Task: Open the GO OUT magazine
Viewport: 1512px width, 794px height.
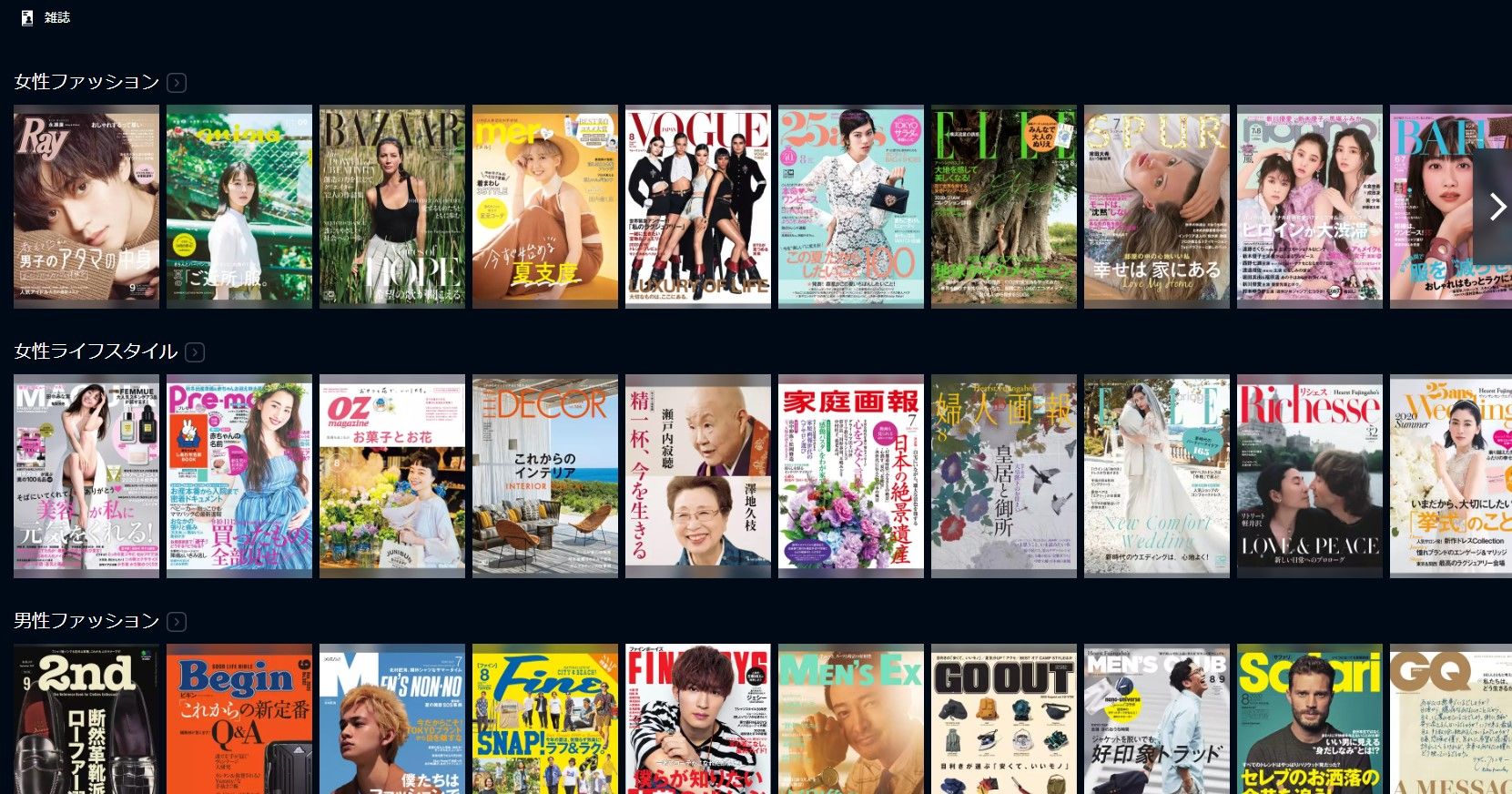Action: 1004,719
